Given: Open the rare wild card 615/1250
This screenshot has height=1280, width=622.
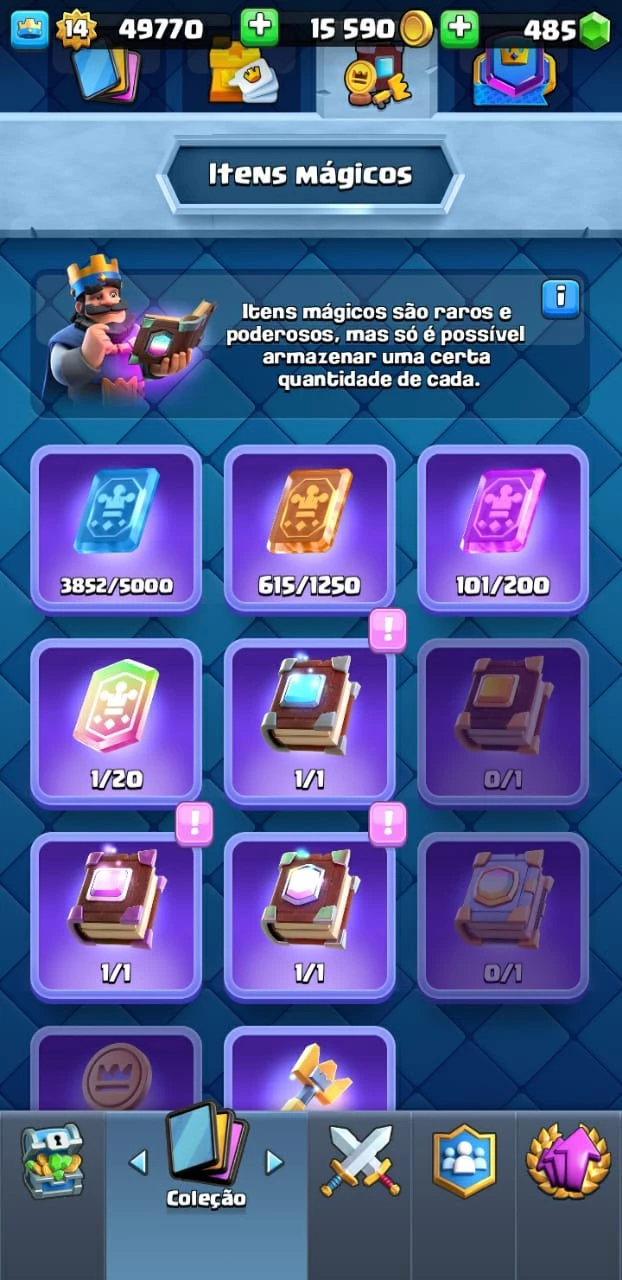Looking at the screenshot, I should click(309, 528).
